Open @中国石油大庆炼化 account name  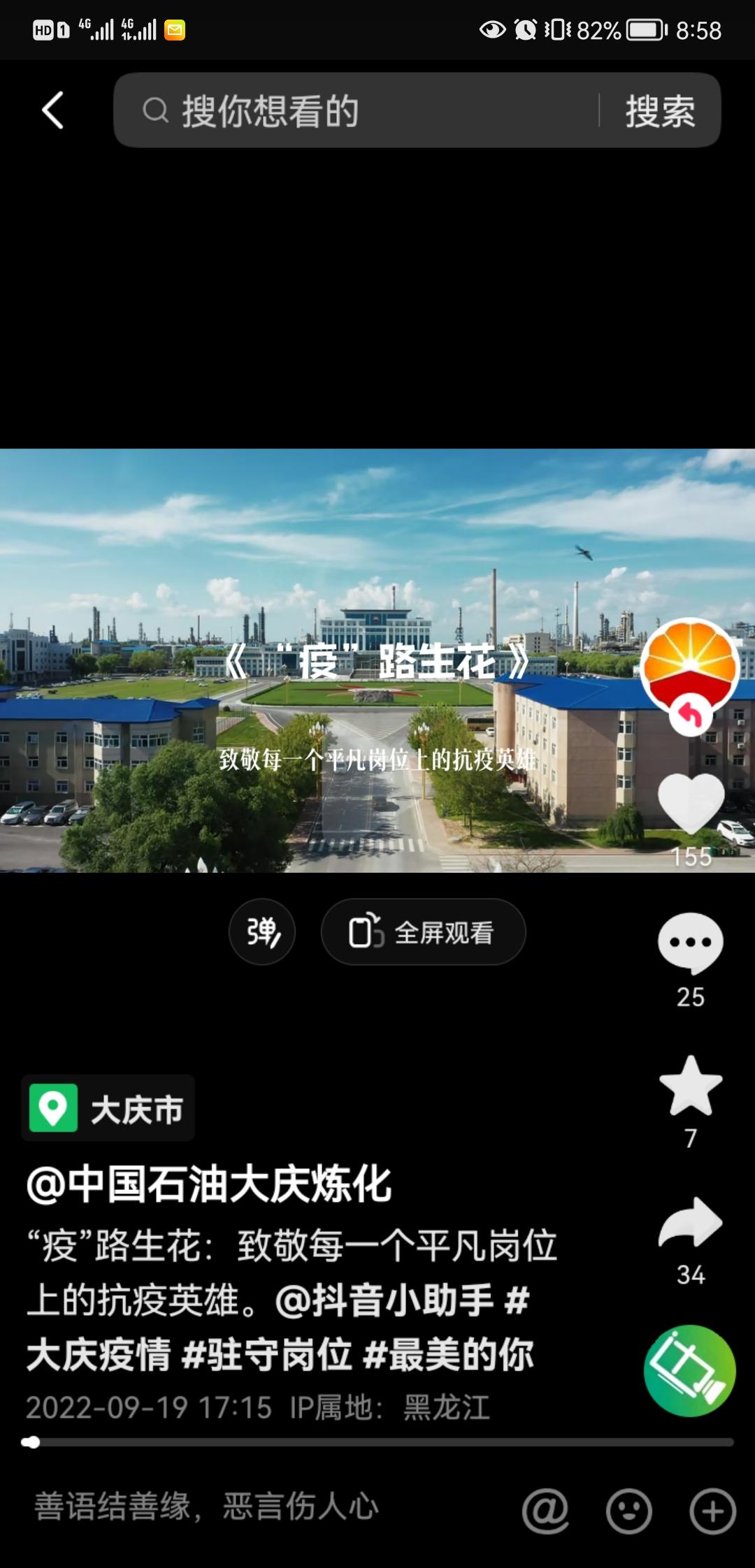pyautogui.click(x=209, y=1185)
